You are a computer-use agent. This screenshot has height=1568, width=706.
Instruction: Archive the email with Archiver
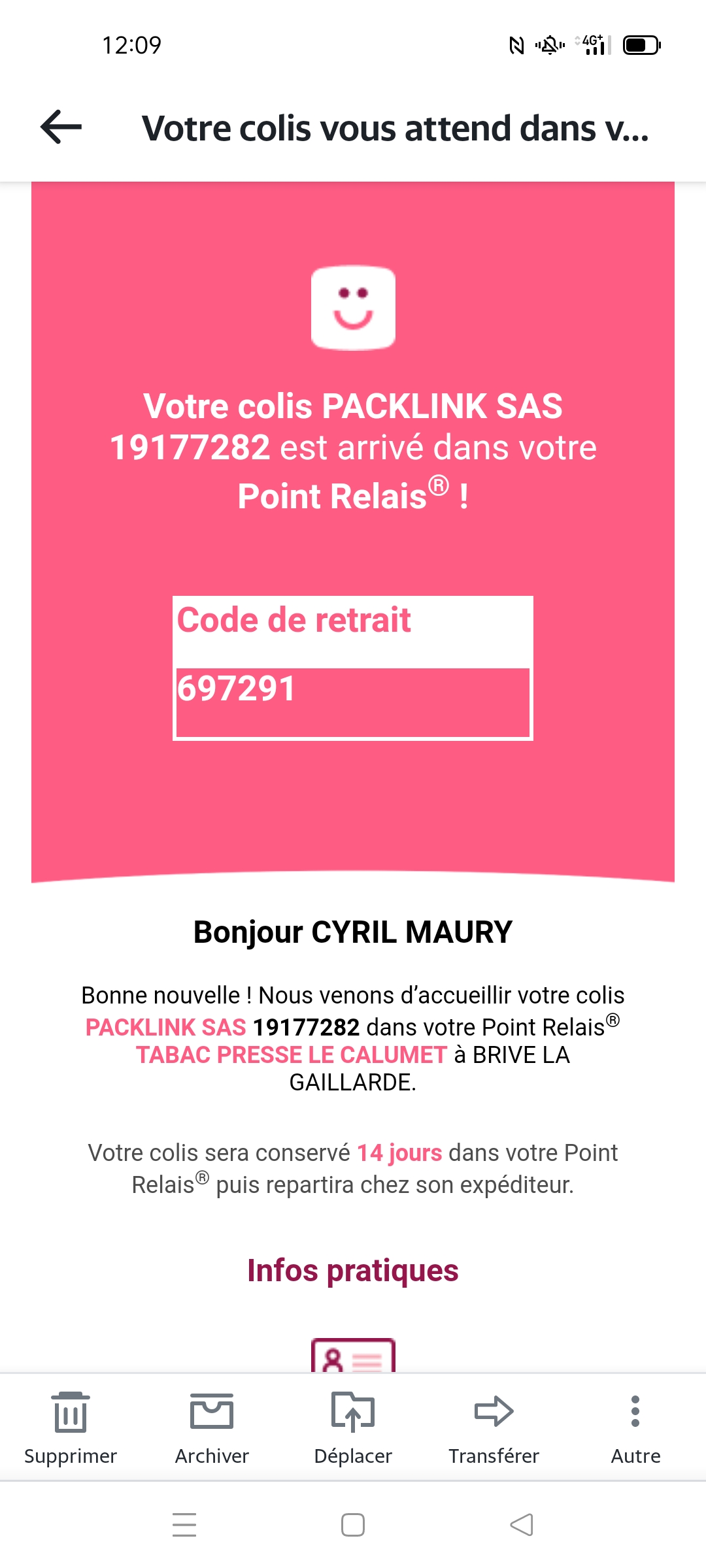point(212,1428)
